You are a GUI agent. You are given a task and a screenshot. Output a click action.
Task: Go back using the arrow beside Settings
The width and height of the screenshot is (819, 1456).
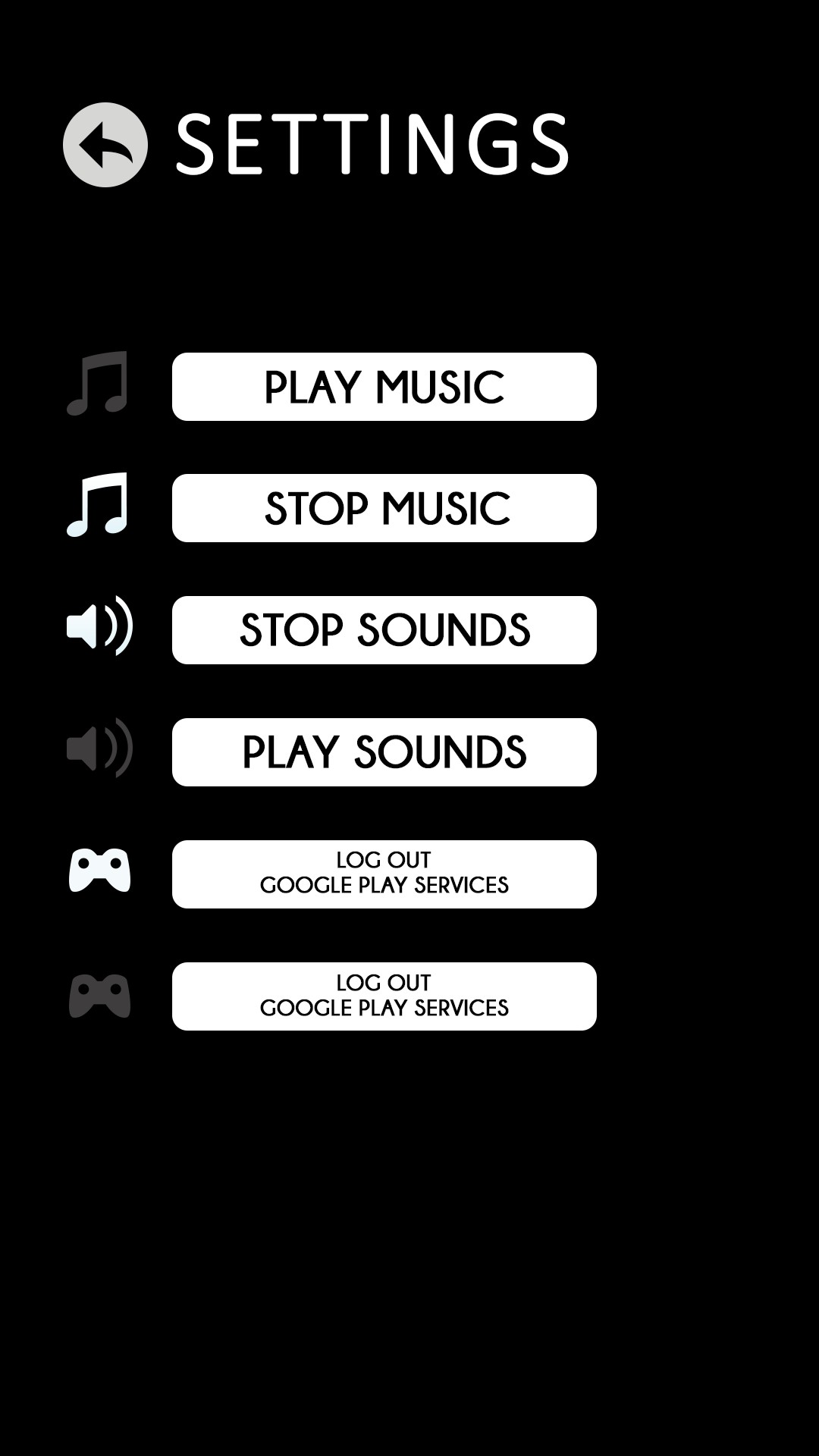pos(105,145)
